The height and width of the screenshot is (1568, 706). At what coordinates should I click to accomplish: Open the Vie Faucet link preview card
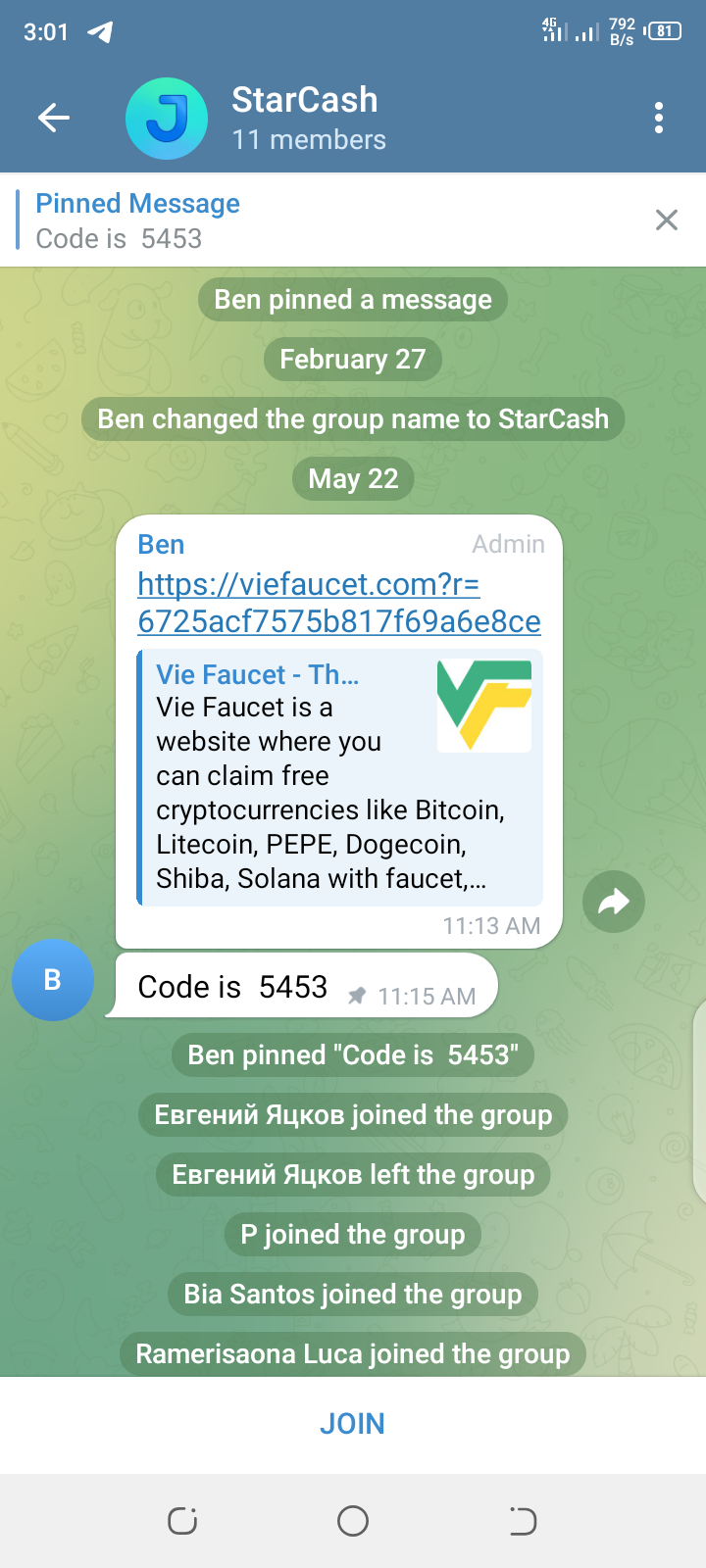pos(339,776)
